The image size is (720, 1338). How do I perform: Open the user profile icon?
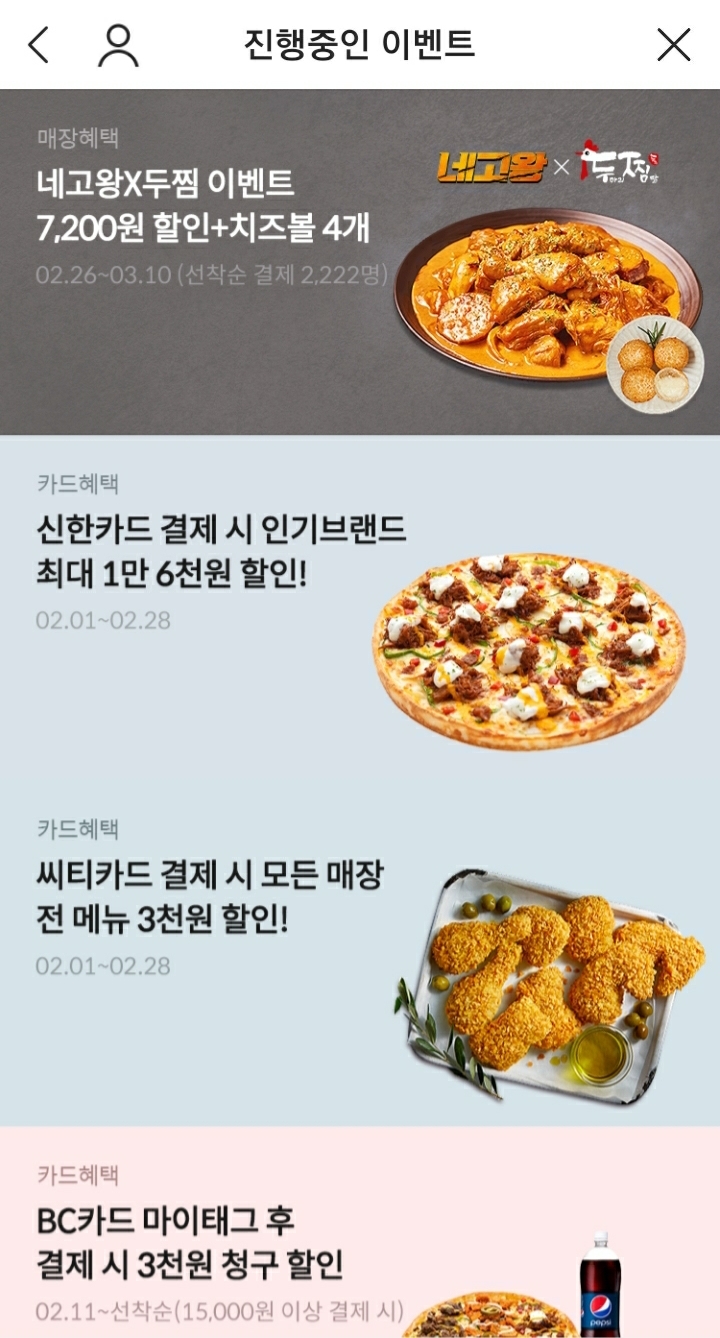118,45
